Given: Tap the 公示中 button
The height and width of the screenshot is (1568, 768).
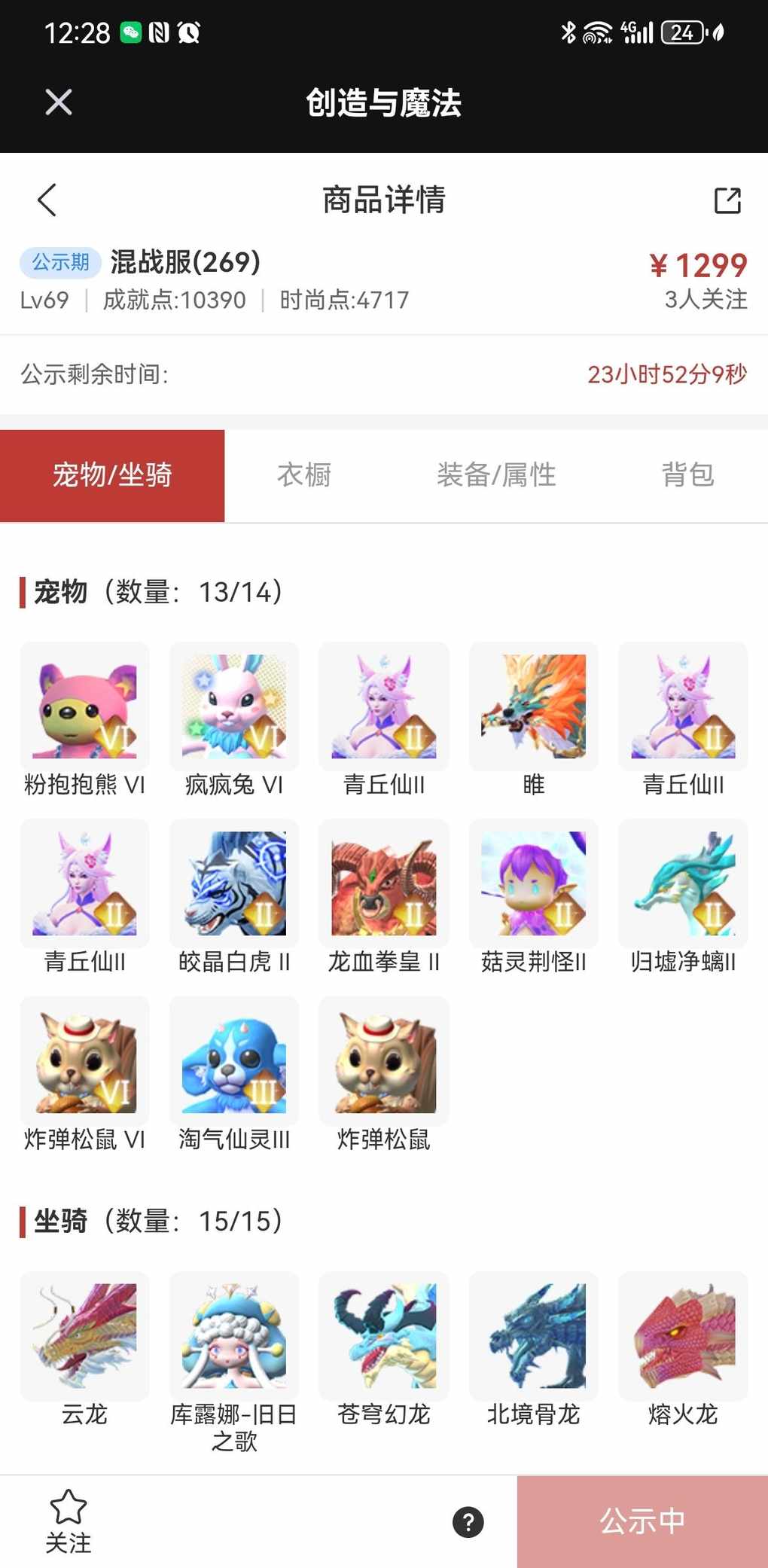Looking at the screenshot, I should pyautogui.click(x=642, y=1521).
